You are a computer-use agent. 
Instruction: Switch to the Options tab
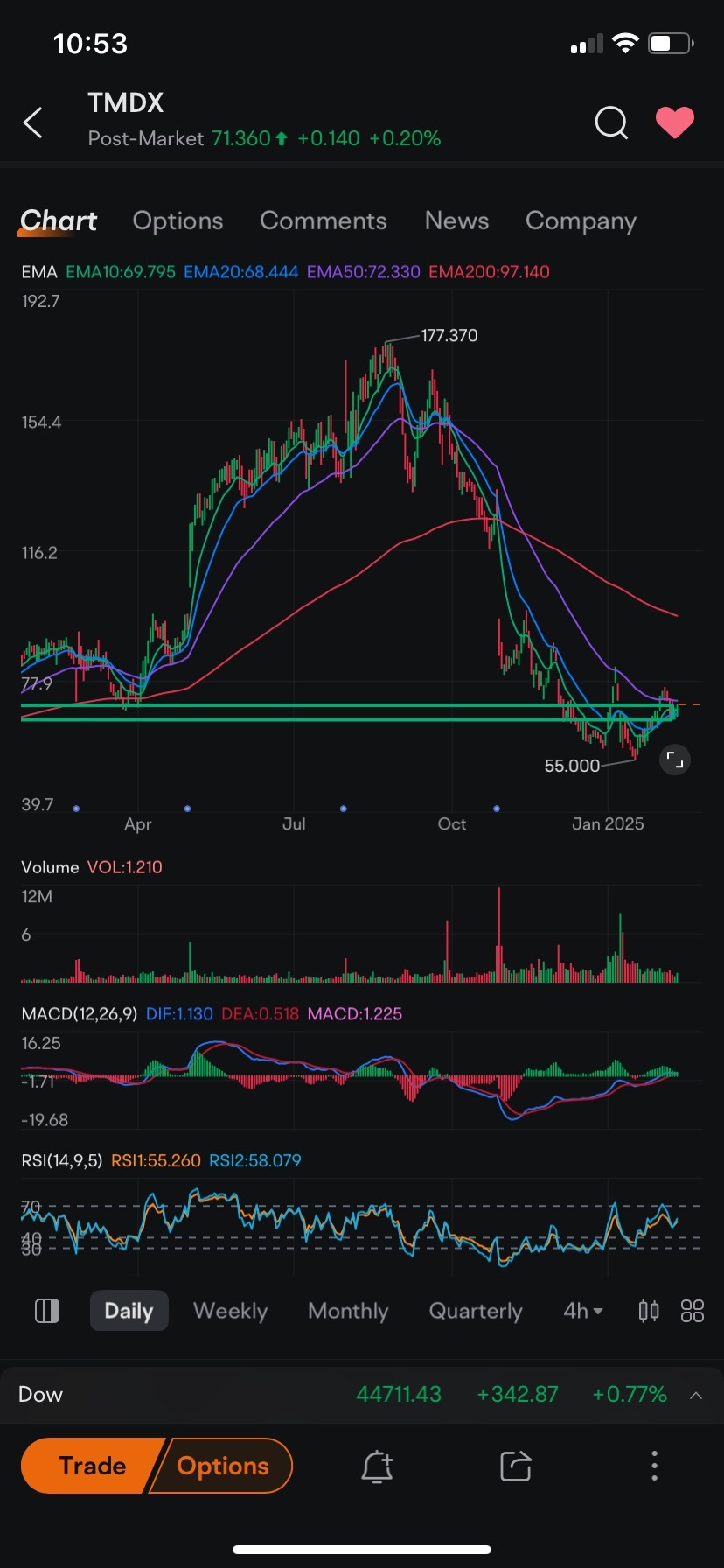(x=178, y=221)
